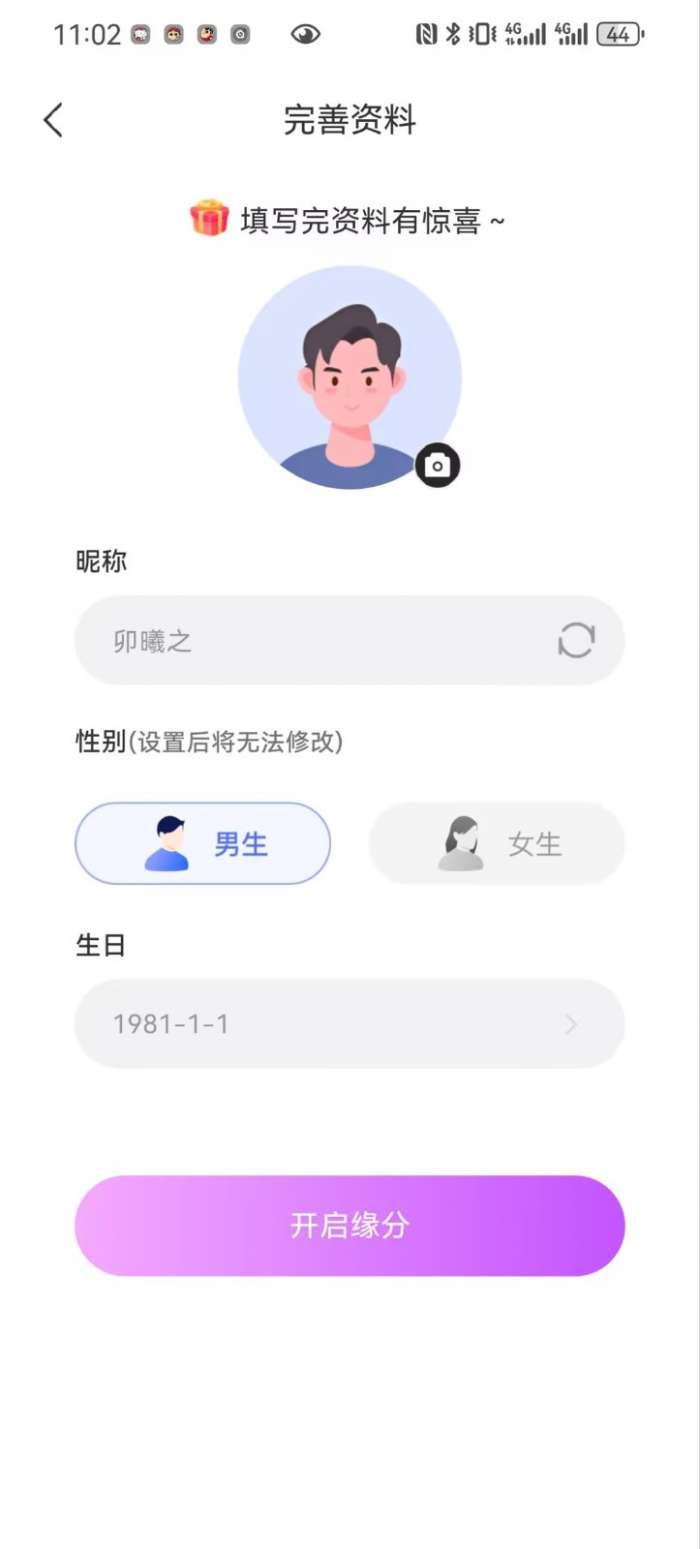Refresh the random nickname
This screenshot has width=700, height=1549.
576,640
